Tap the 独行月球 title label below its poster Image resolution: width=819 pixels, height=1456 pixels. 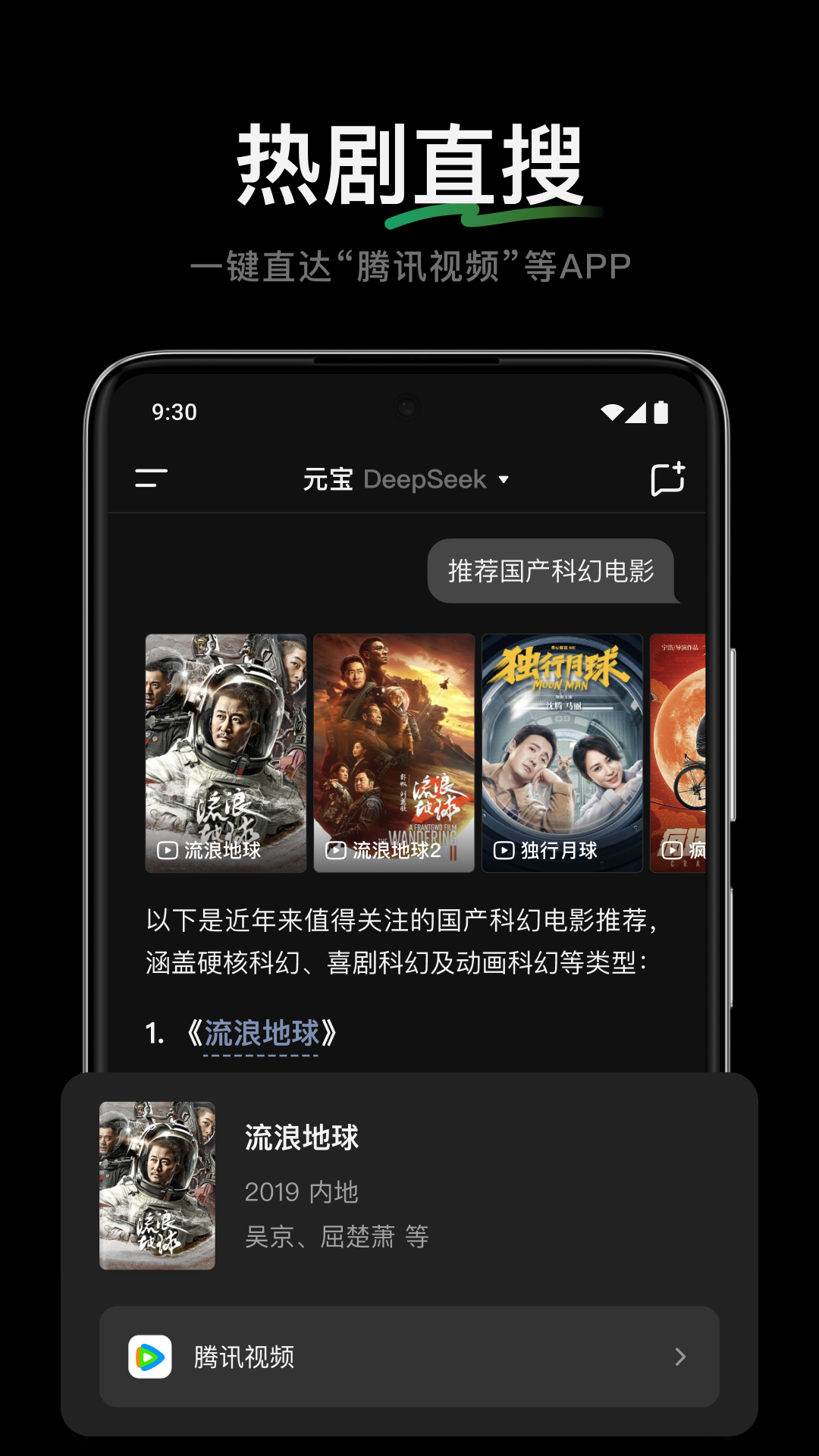(x=556, y=851)
